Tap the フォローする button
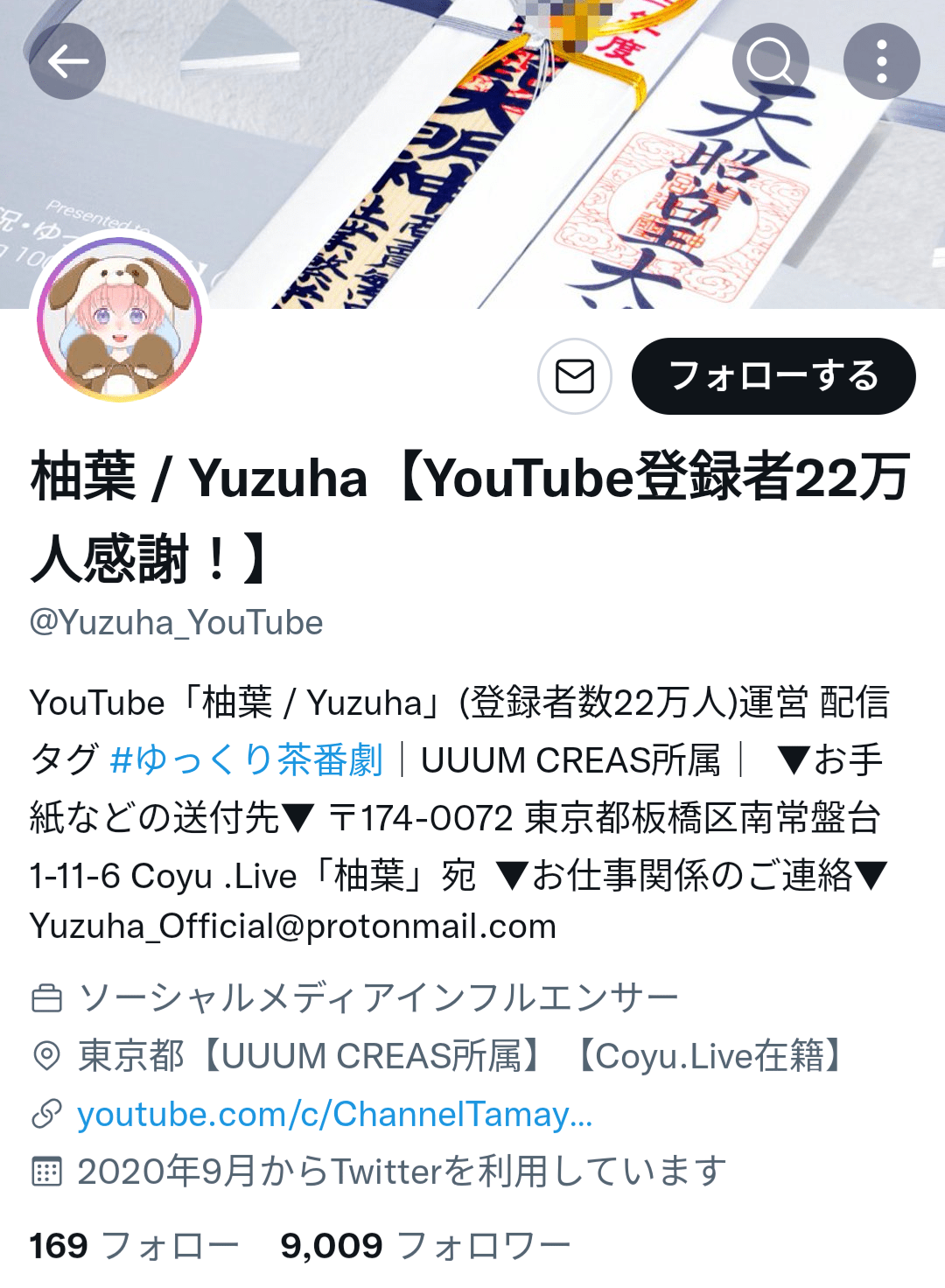 point(773,376)
